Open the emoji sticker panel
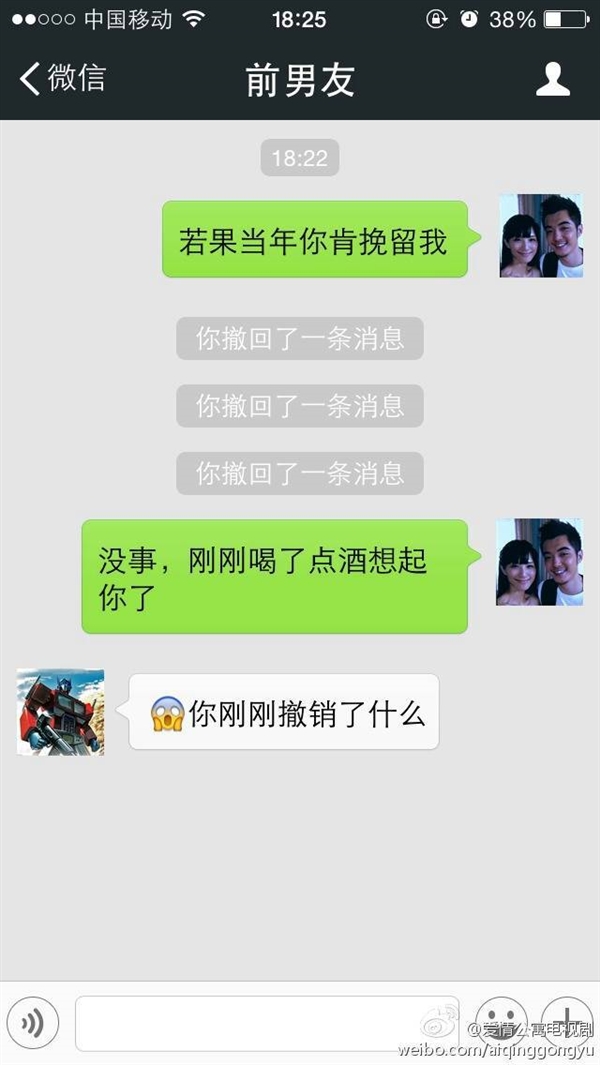 coord(501,1021)
